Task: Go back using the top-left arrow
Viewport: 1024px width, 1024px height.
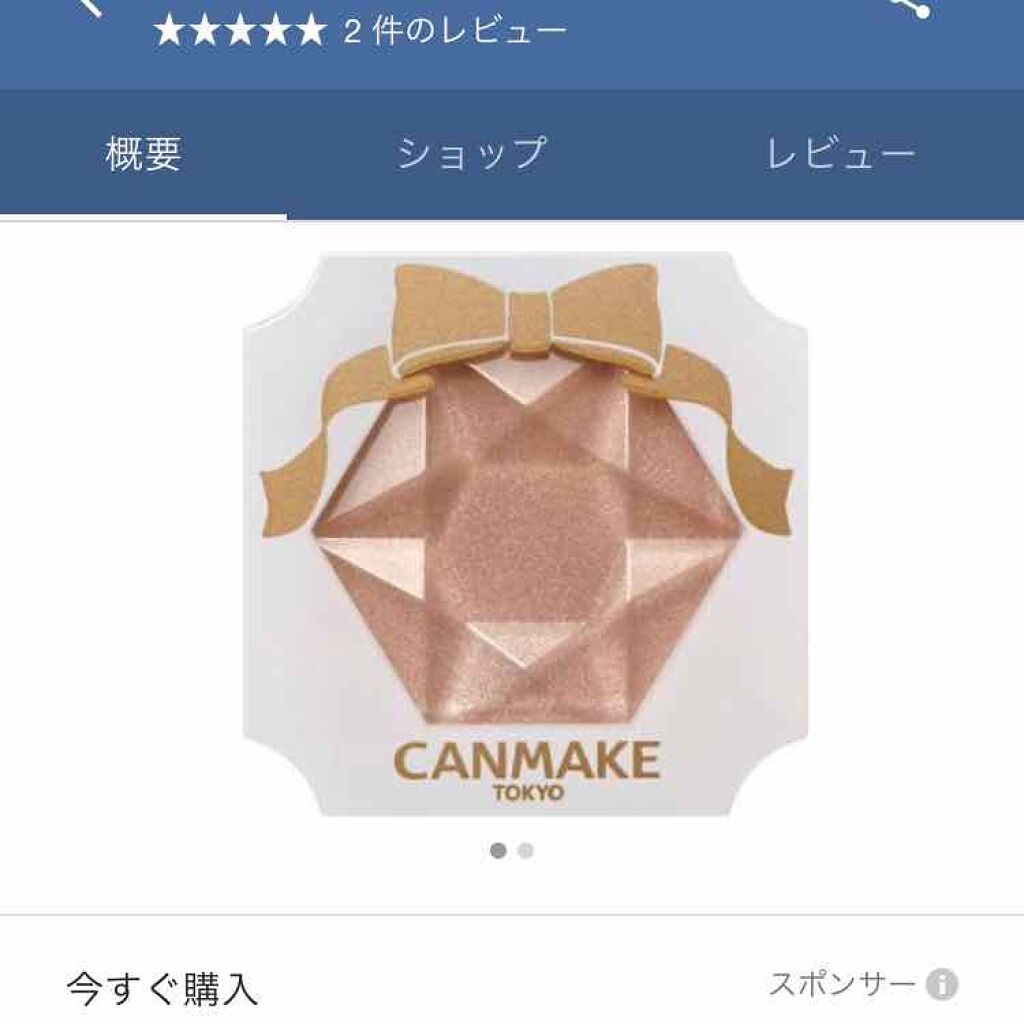Action: click(x=92, y=8)
